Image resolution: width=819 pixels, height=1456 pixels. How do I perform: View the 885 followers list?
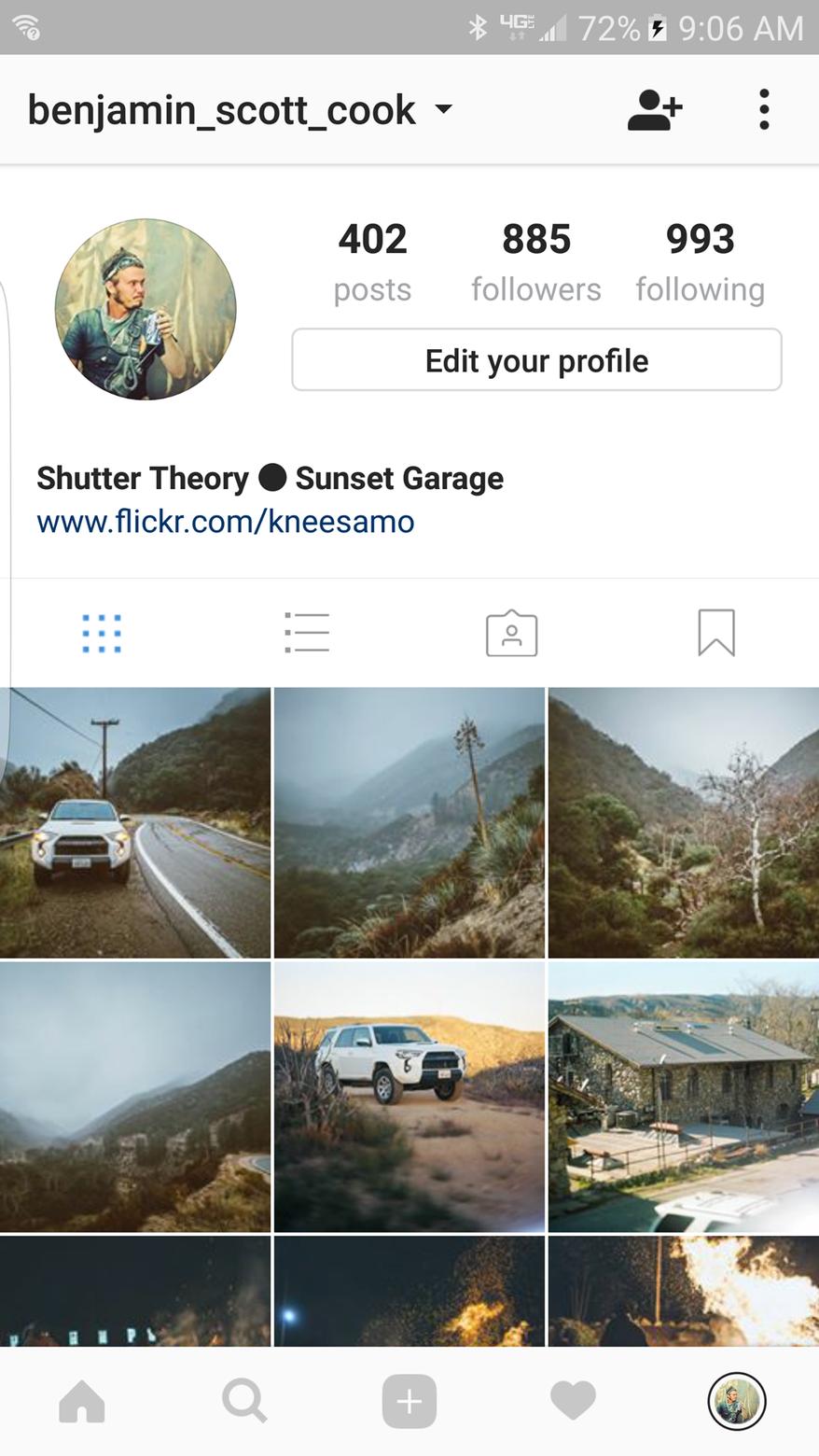click(536, 262)
